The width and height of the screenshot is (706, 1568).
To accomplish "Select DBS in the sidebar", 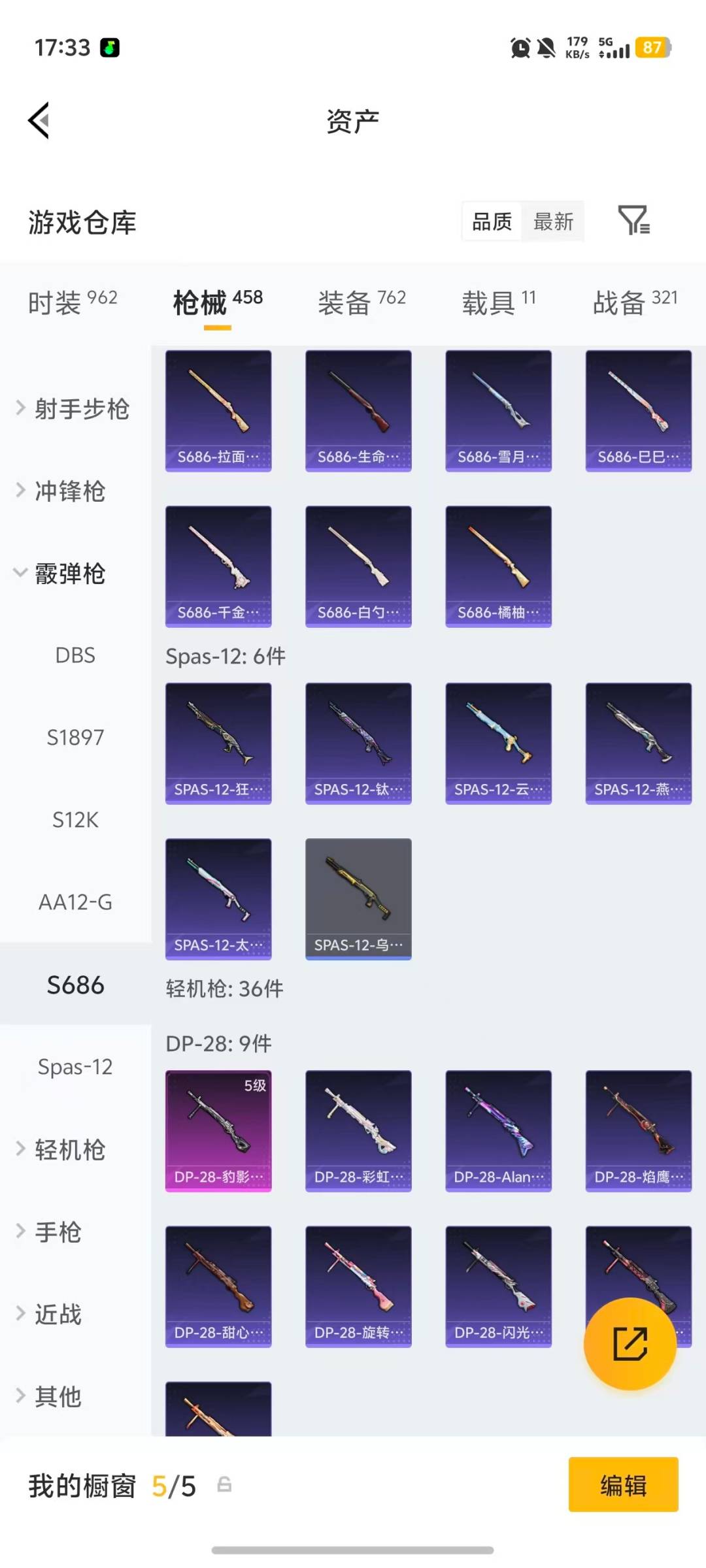I will coord(75,655).
